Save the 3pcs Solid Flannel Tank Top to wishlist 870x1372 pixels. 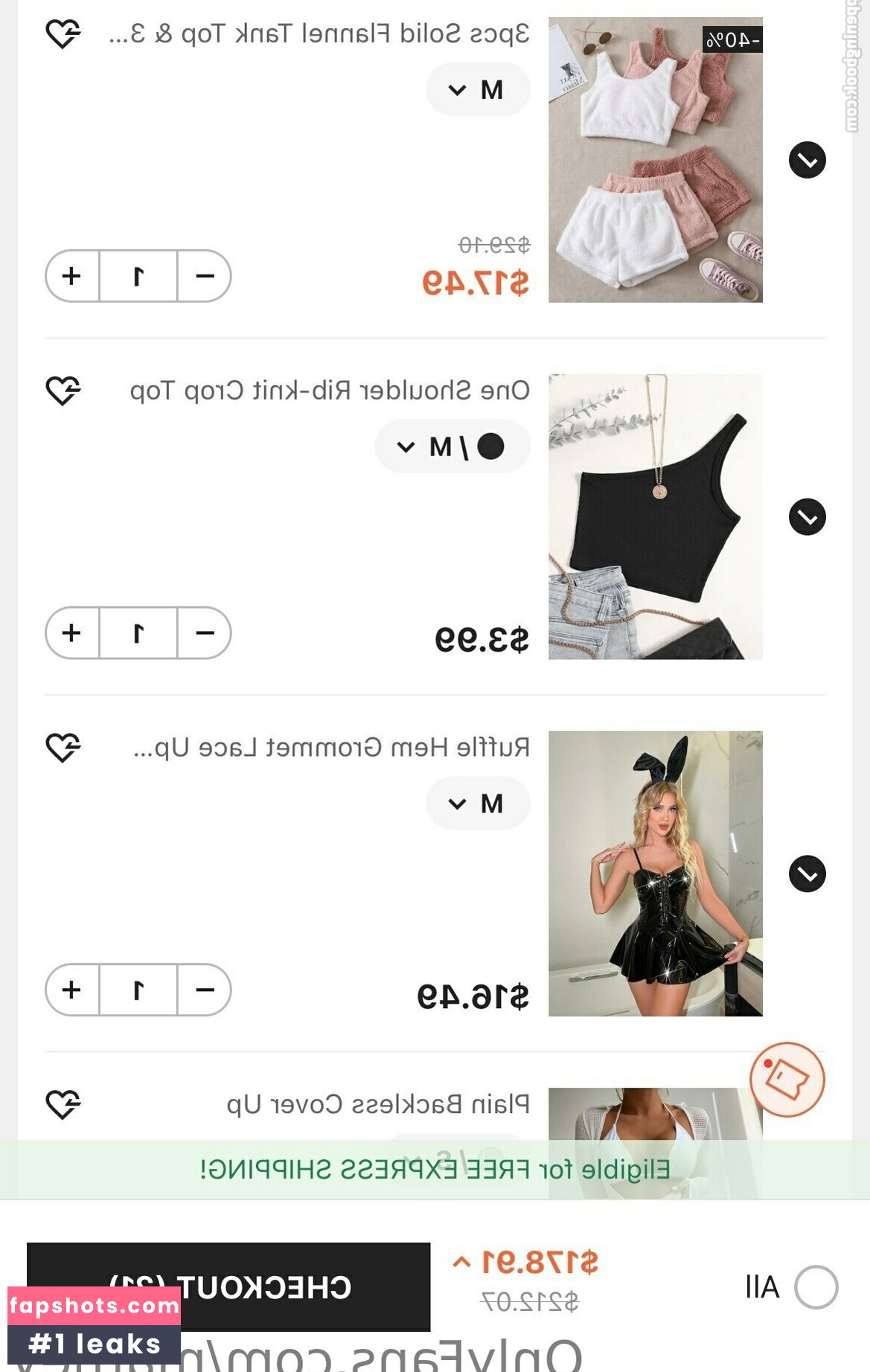tap(63, 33)
